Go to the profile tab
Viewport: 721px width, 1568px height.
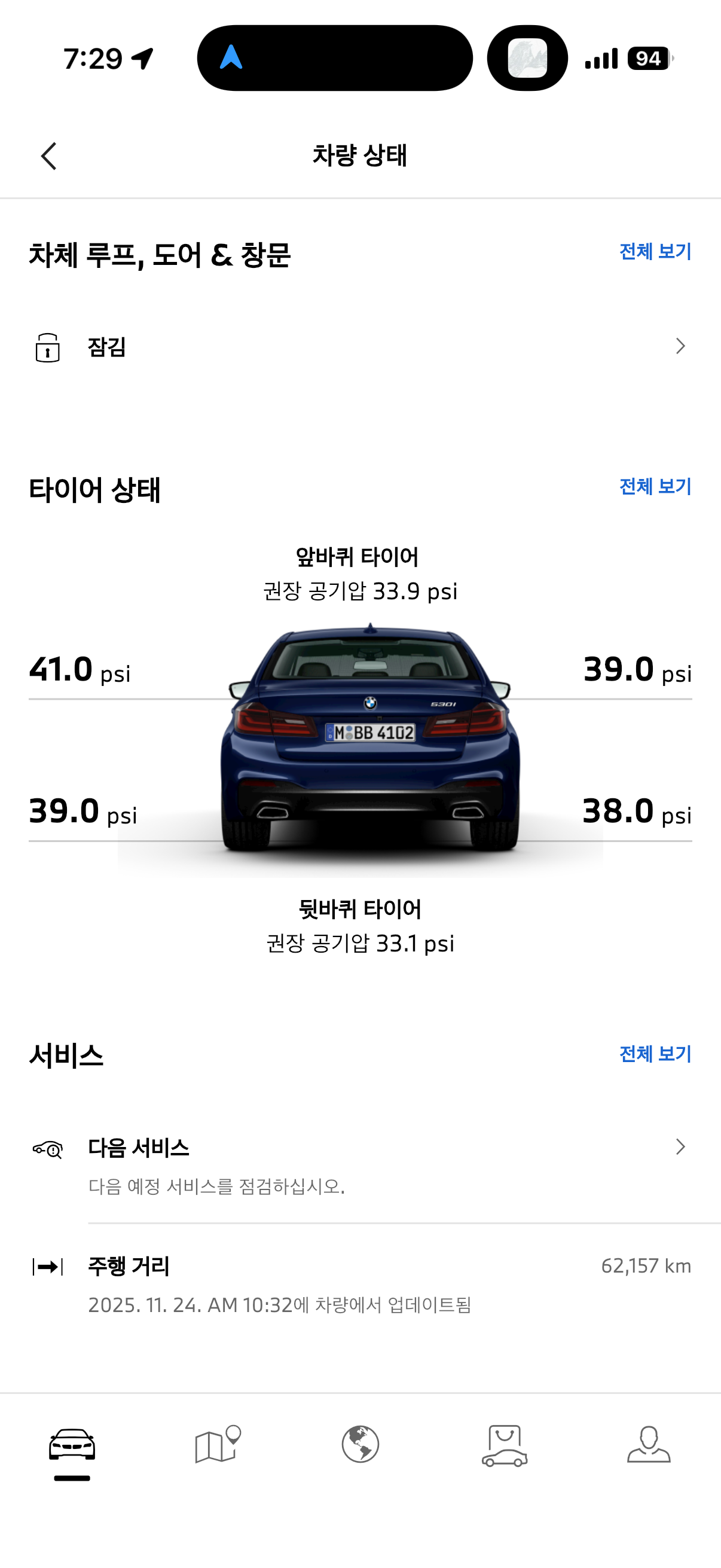649,1444
